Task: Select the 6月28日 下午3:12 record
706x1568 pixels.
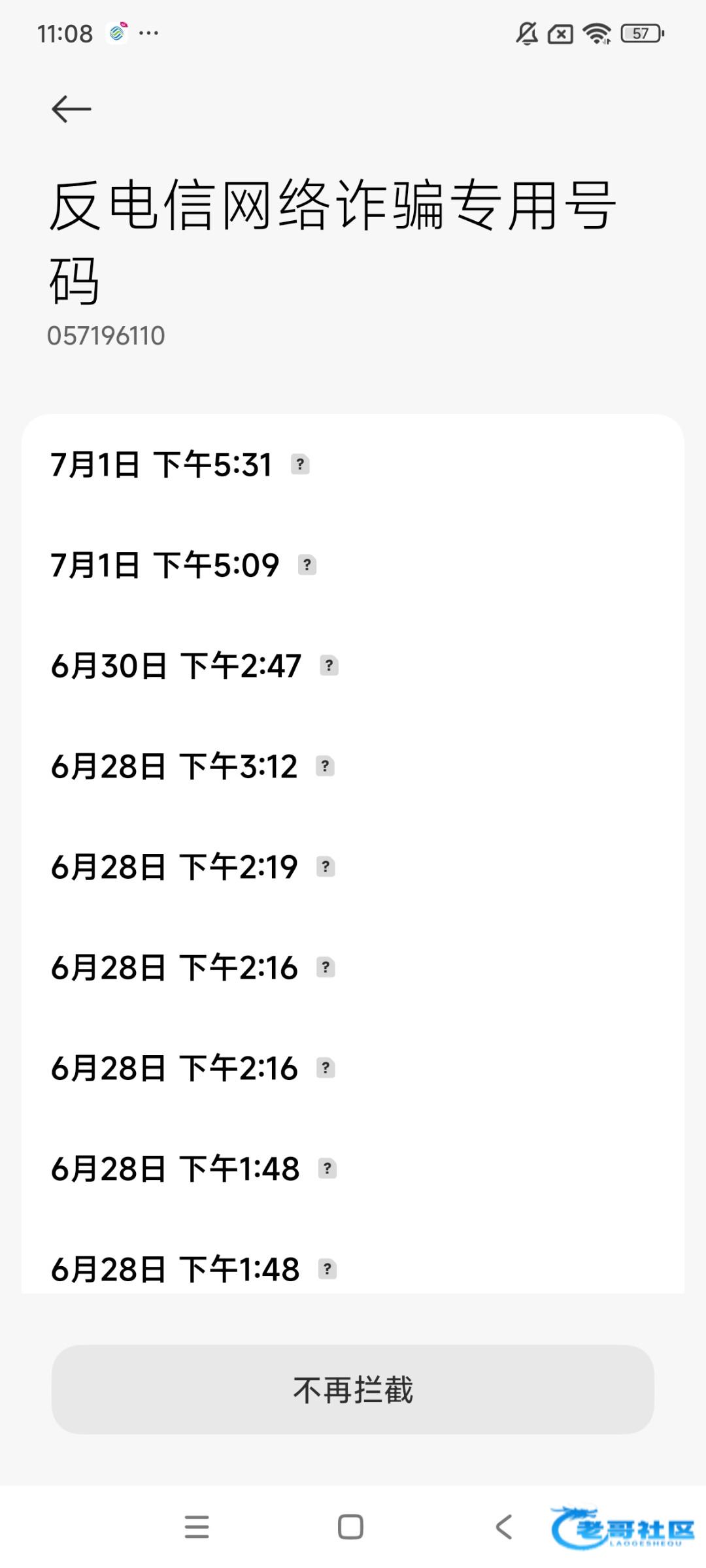Action: (x=353, y=766)
